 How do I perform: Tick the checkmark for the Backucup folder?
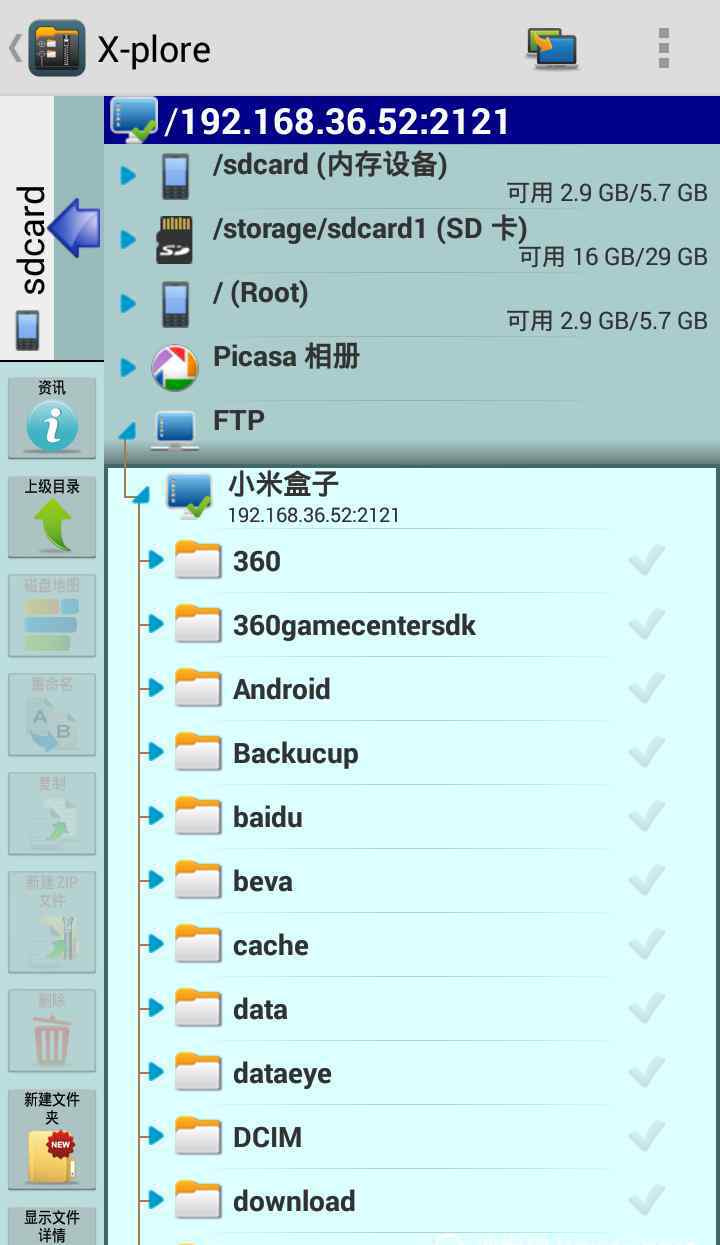click(647, 753)
